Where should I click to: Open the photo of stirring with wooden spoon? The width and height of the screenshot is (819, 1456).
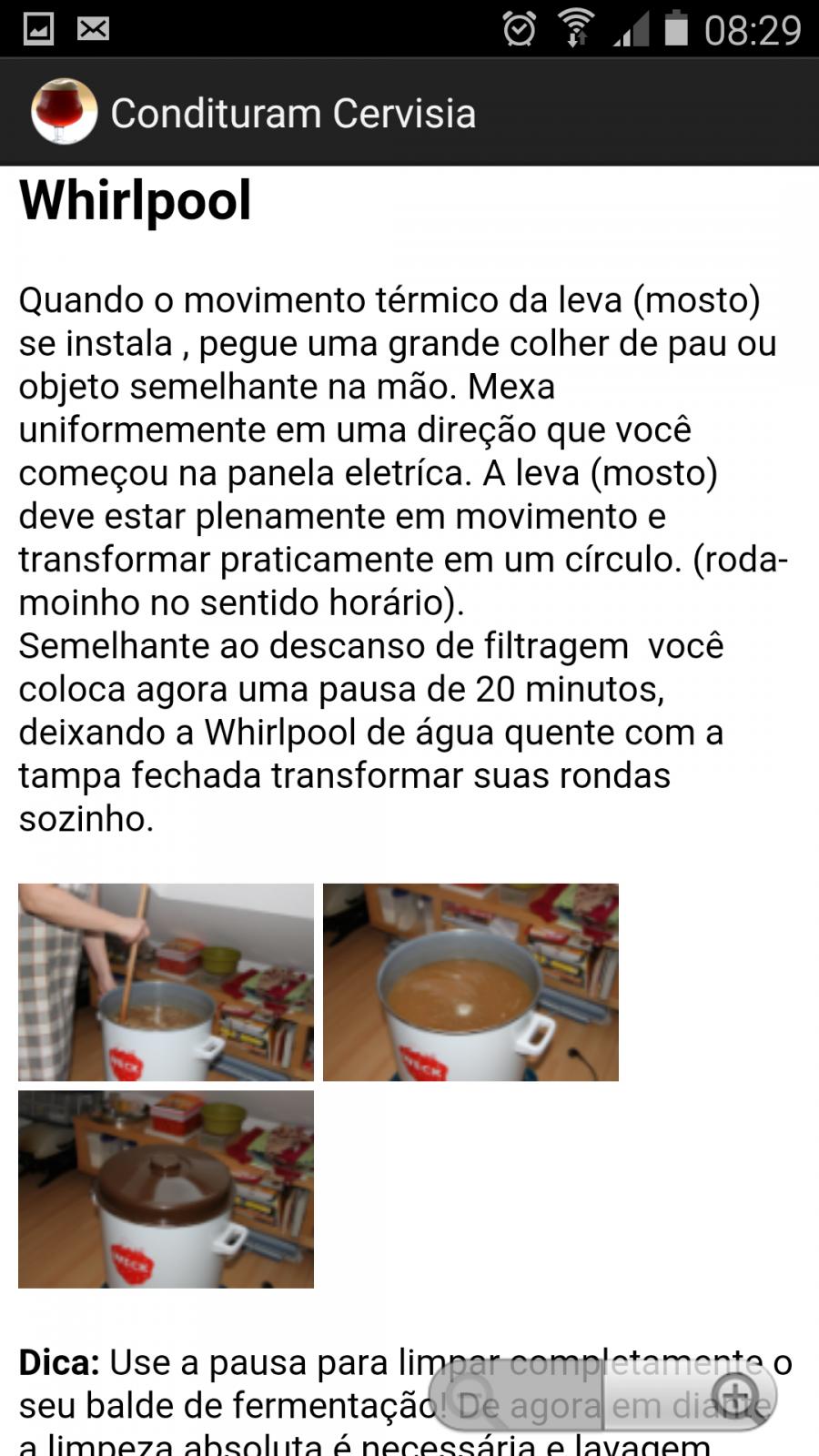pyautogui.click(x=166, y=982)
